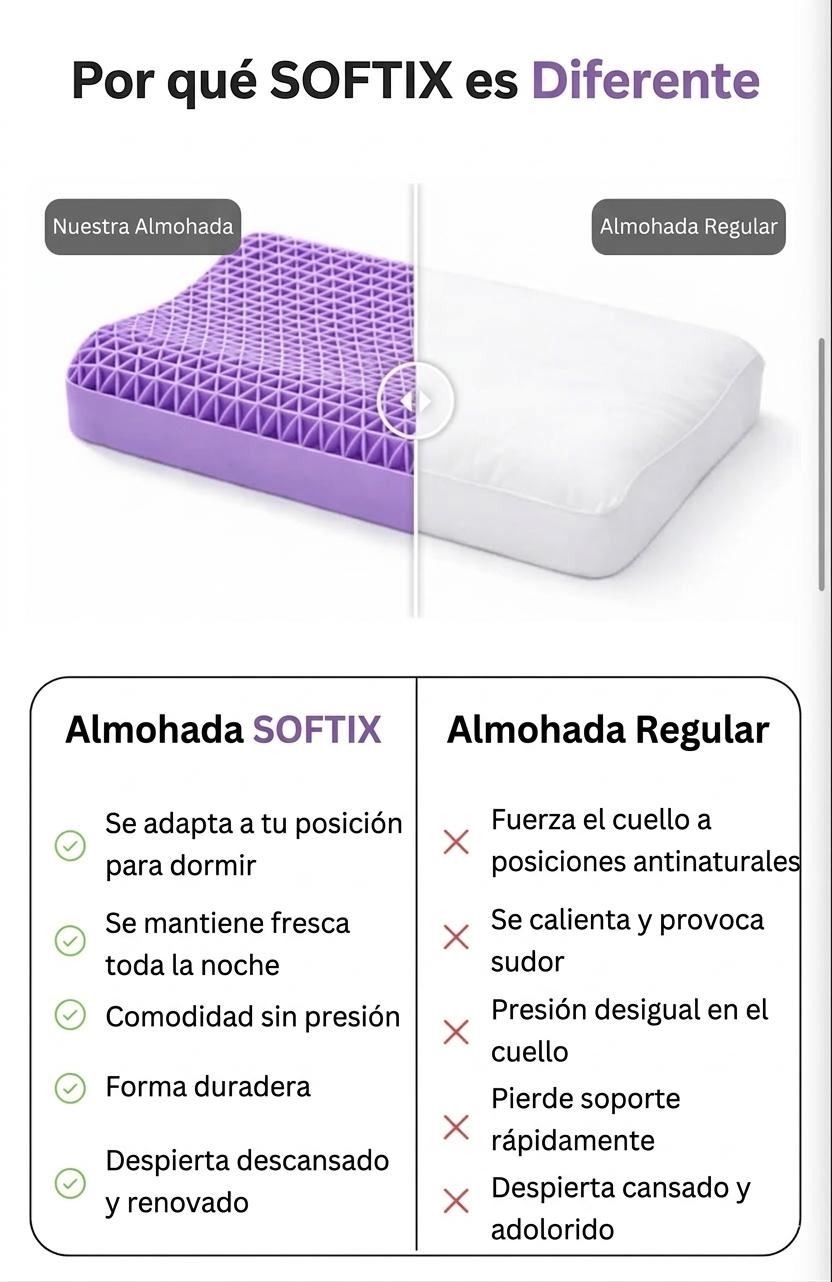
Task: Click the X beside 'Se calienta y provoca sudor'
Action: click(x=455, y=939)
